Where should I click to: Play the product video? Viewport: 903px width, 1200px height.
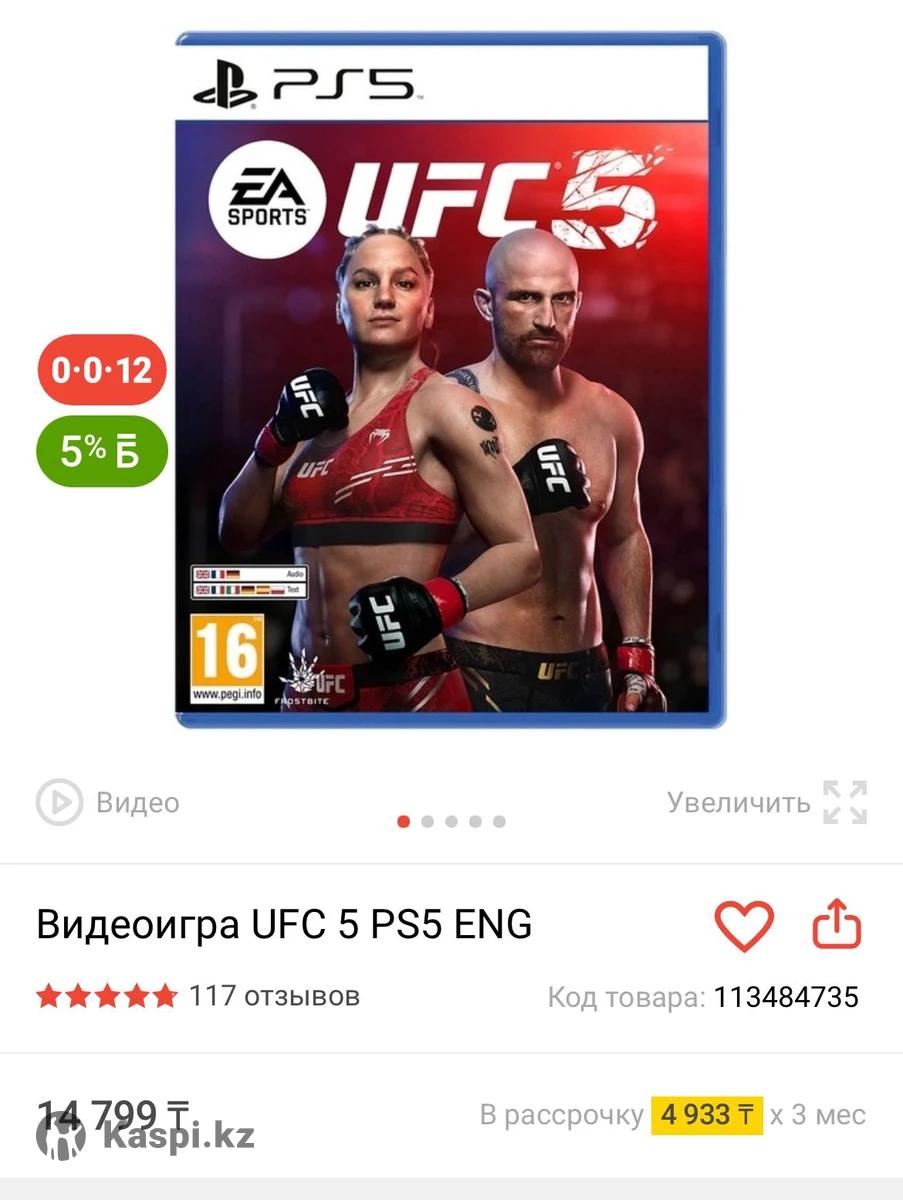(108, 802)
